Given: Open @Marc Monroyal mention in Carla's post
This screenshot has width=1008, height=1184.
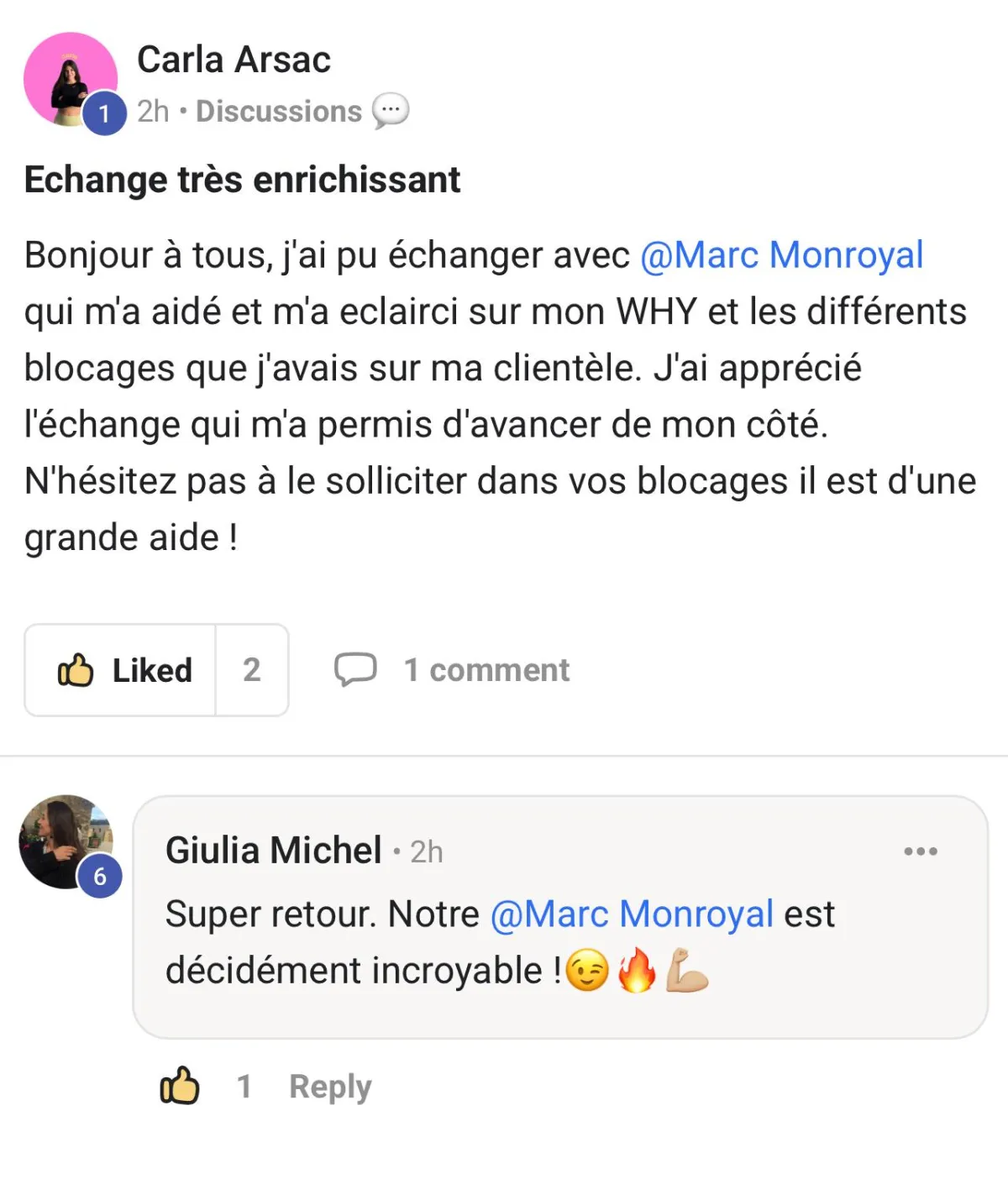Looking at the screenshot, I should pyautogui.click(x=781, y=255).
